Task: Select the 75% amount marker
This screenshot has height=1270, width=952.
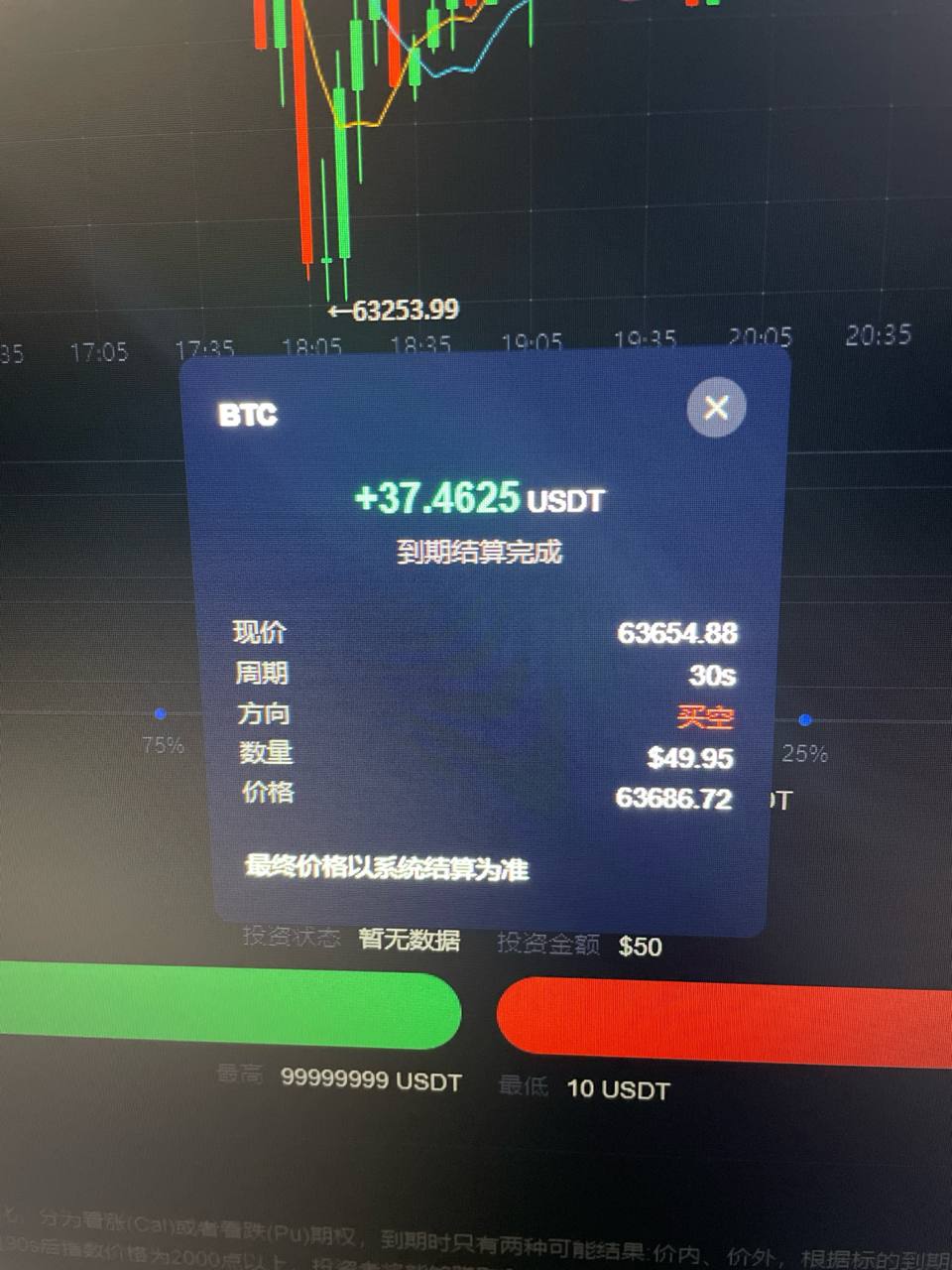Action: (x=161, y=714)
